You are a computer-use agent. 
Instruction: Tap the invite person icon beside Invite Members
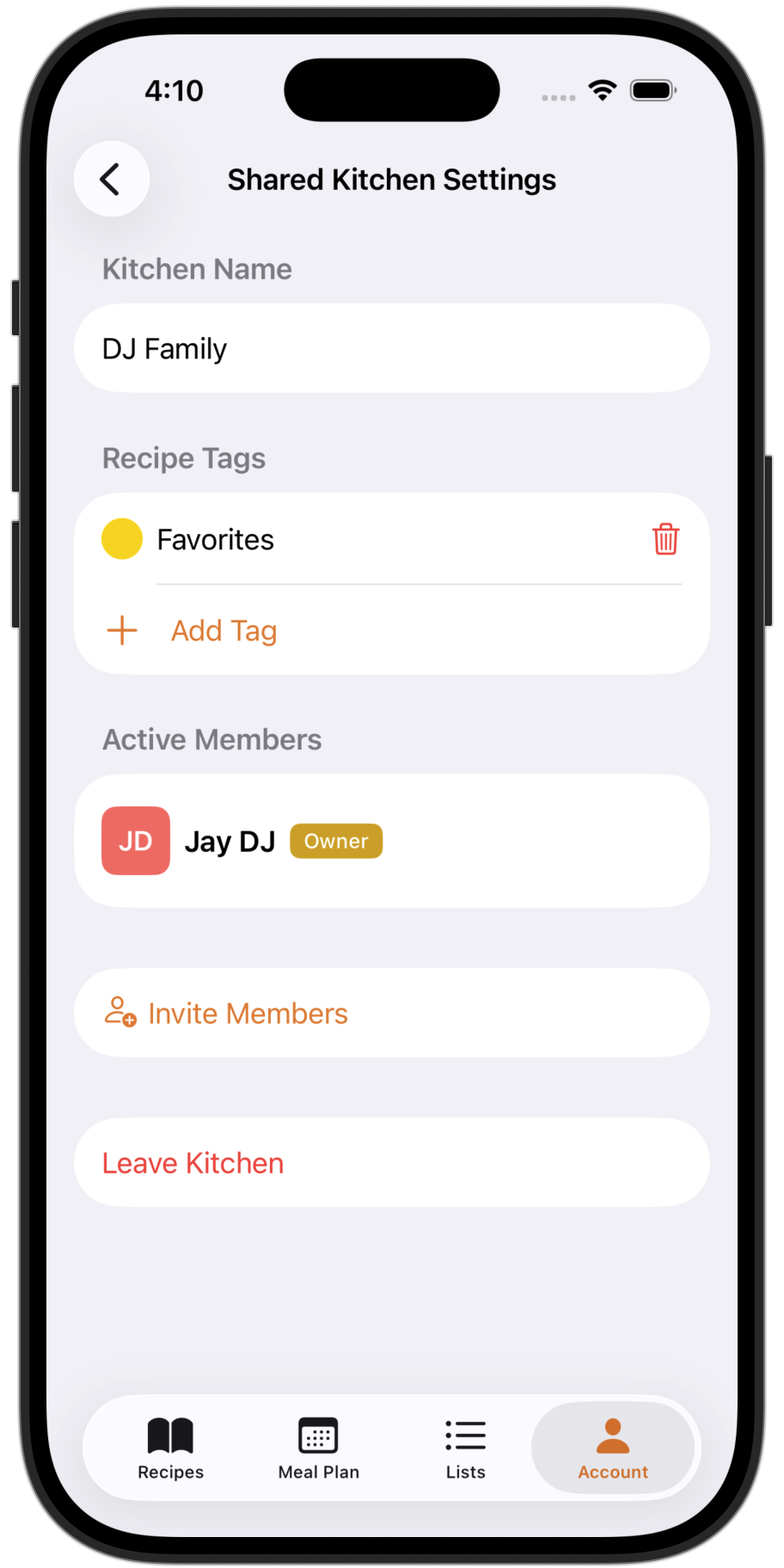click(x=119, y=1013)
